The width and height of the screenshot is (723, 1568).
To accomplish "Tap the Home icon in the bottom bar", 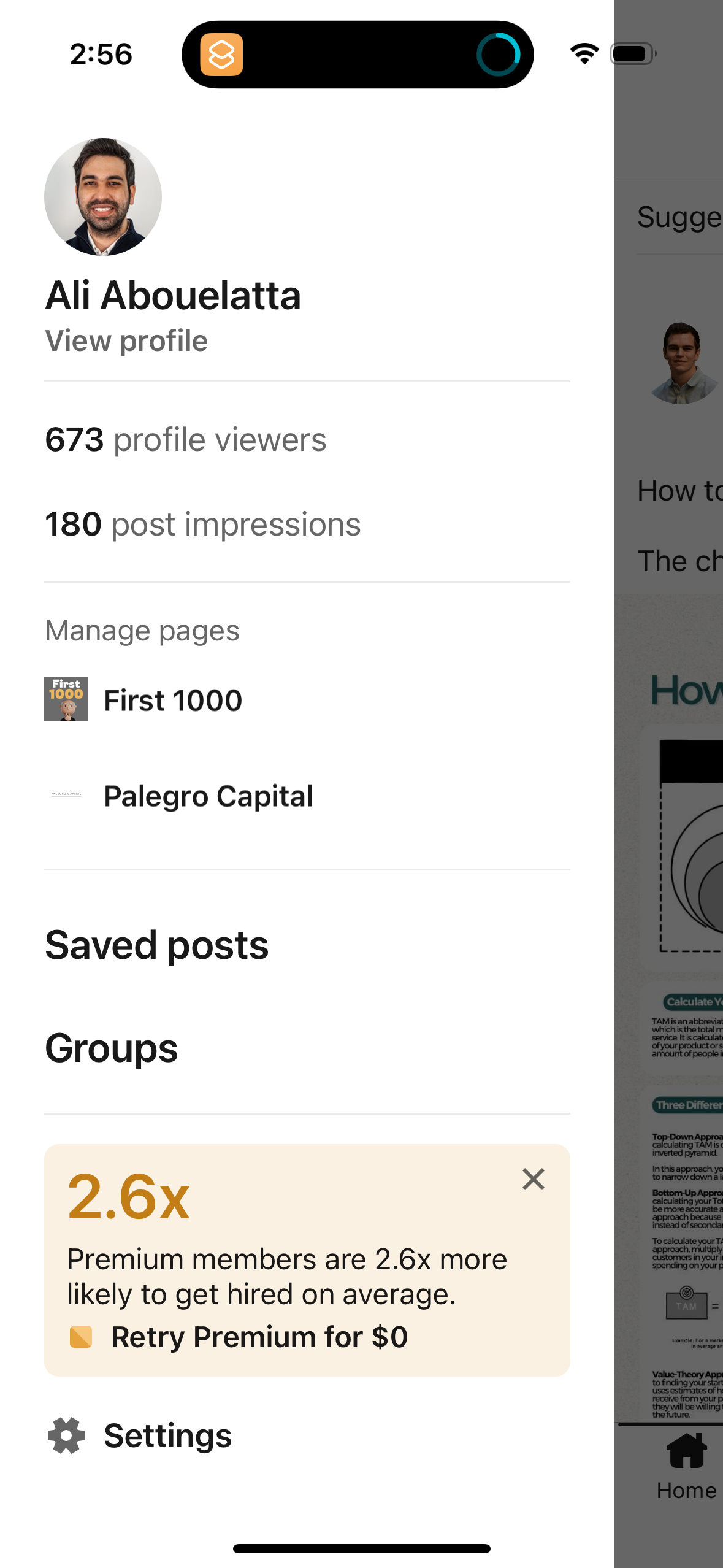I will pyautogui.click(x=686, y=1448).
